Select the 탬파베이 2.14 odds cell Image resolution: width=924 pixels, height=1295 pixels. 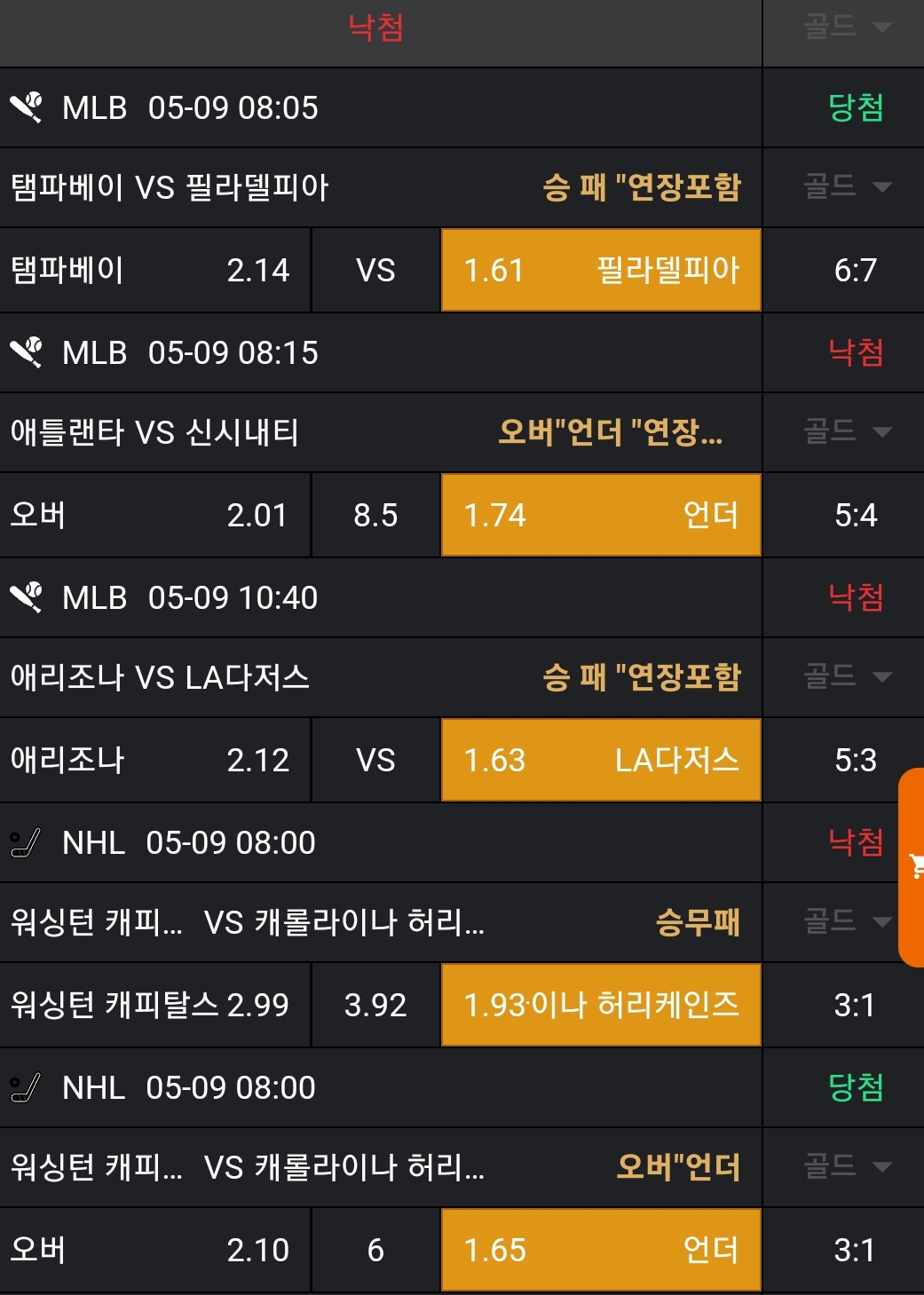[154, 270]
